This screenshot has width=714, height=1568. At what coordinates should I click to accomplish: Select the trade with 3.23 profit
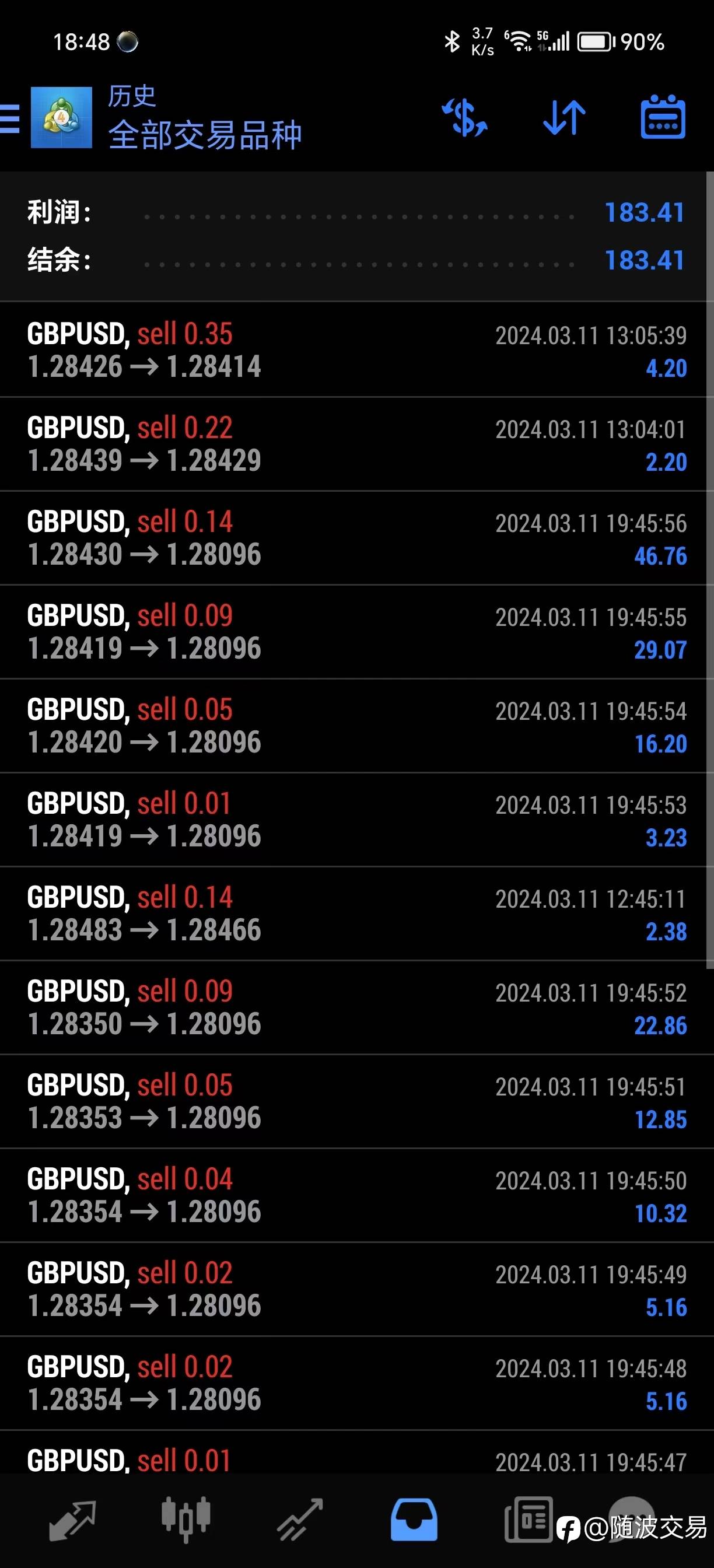pyautogui.click(x=356, y=820)
